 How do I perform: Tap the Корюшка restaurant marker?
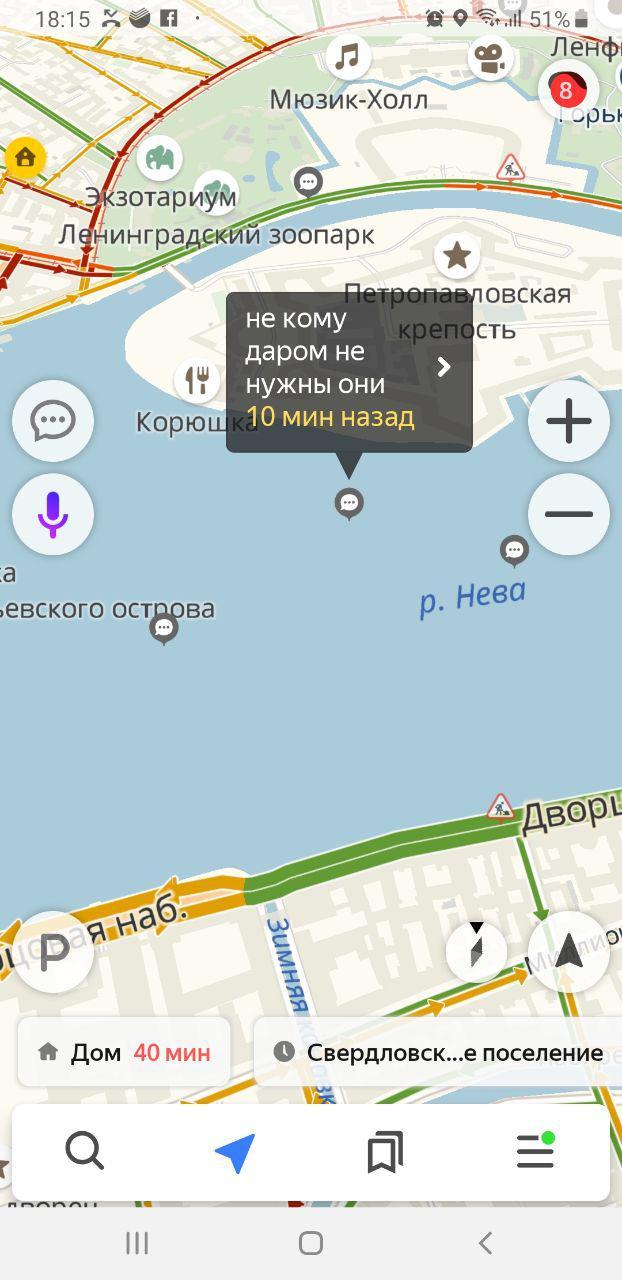click(199, 379)
